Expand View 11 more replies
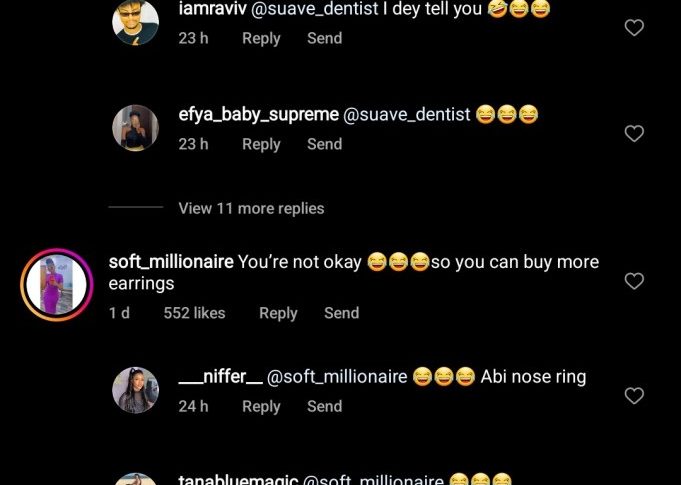This screenshot has width=681, height=485. click(x=251, y=208)
